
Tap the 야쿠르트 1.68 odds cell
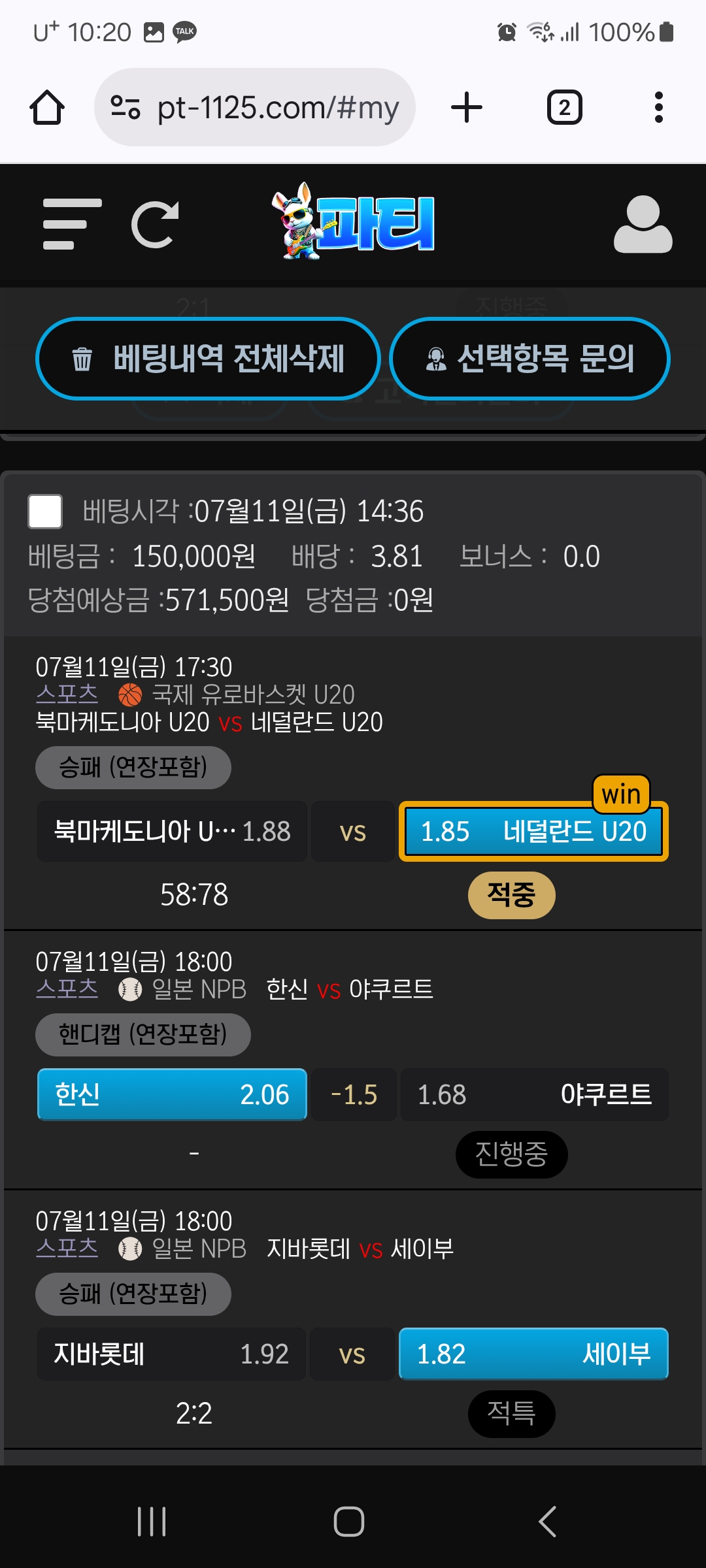pos(534,1094)
